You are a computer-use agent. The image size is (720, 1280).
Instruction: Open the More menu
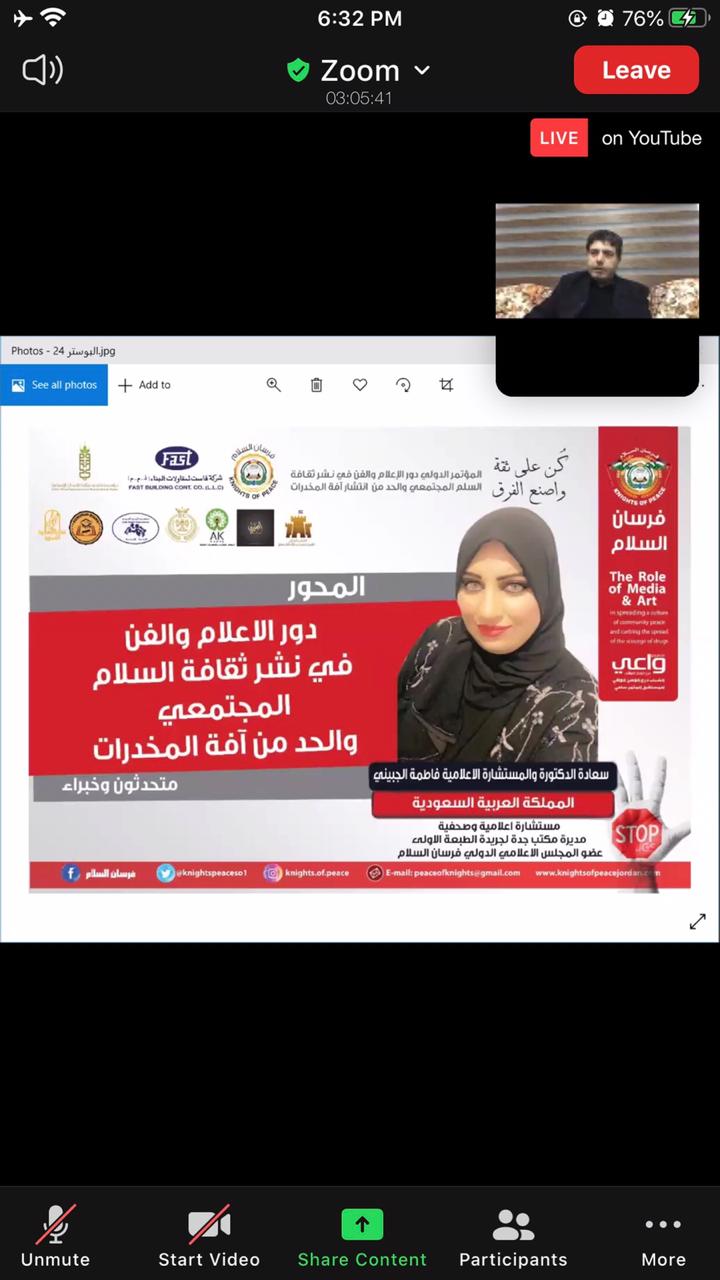[663, 1236]
